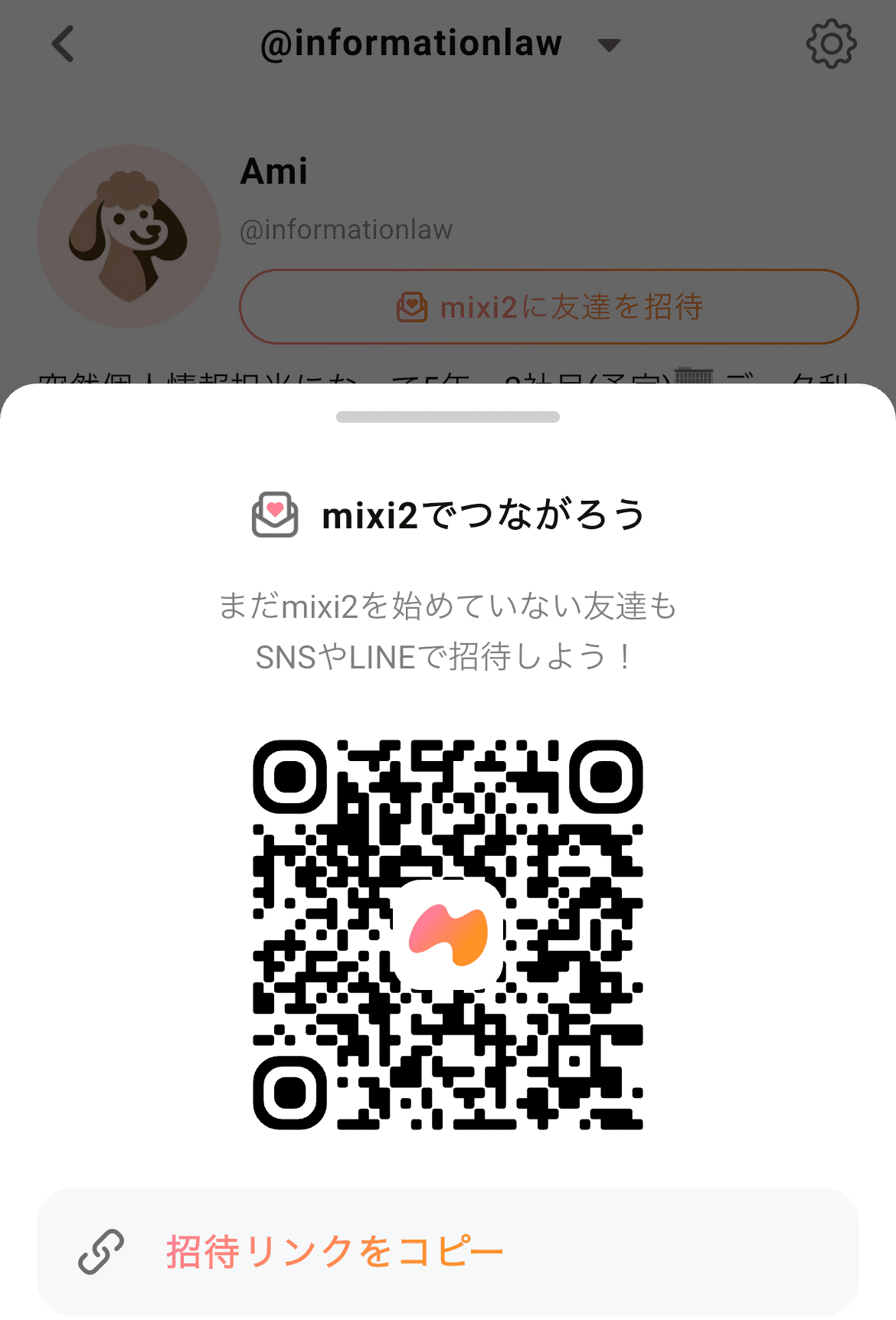This screenshot has width=896, height=1320.
Task: Click the invitation text まだmixi2を始めていない友達も
Action: [448, 605]
